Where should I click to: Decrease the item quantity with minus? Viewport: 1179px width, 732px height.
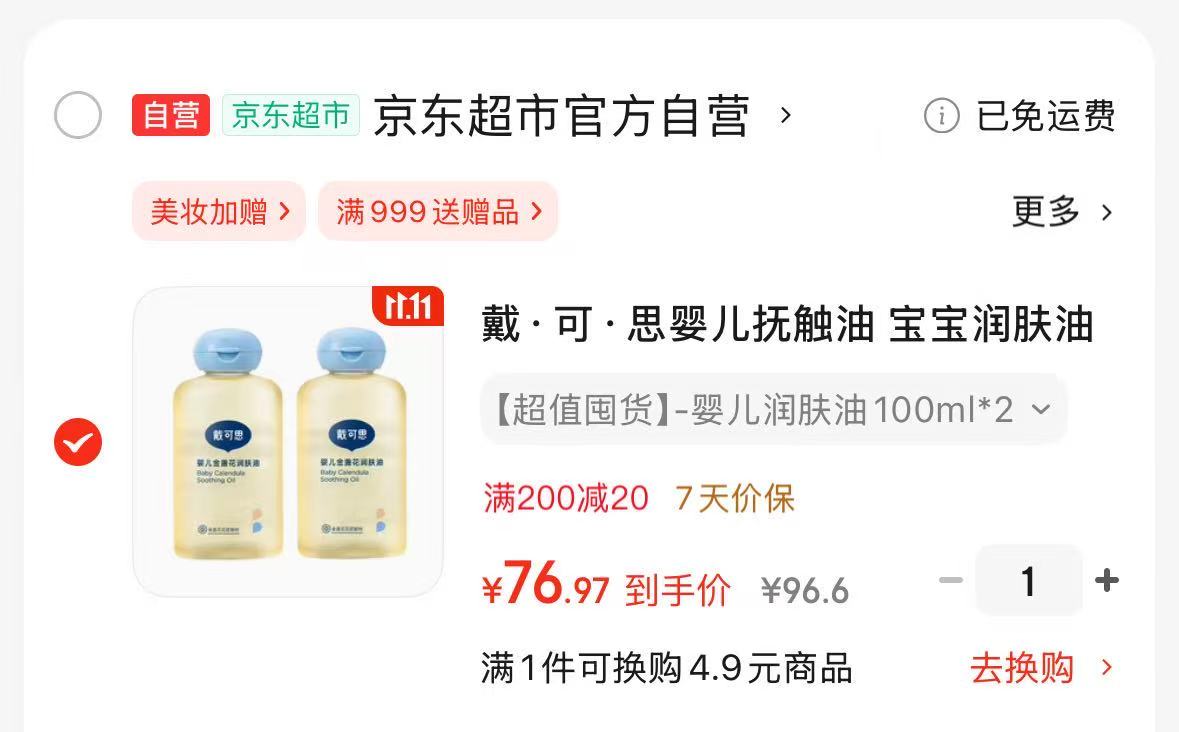click(950, 580)
